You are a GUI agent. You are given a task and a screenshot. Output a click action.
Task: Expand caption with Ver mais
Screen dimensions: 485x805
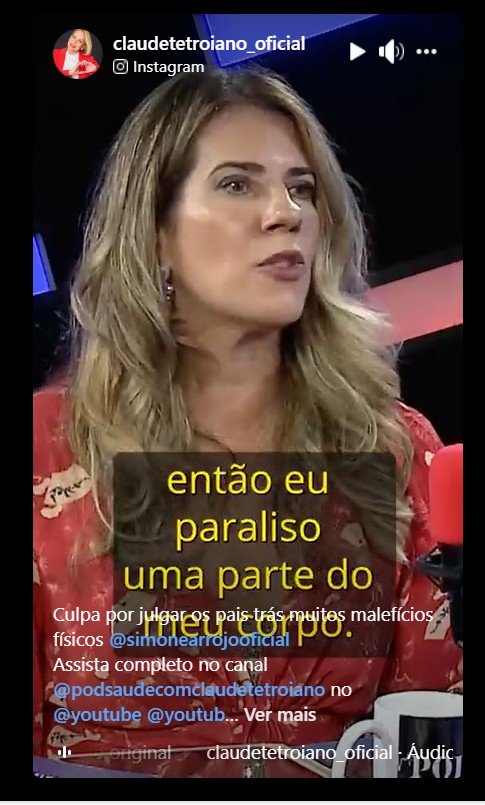point(280,715)
